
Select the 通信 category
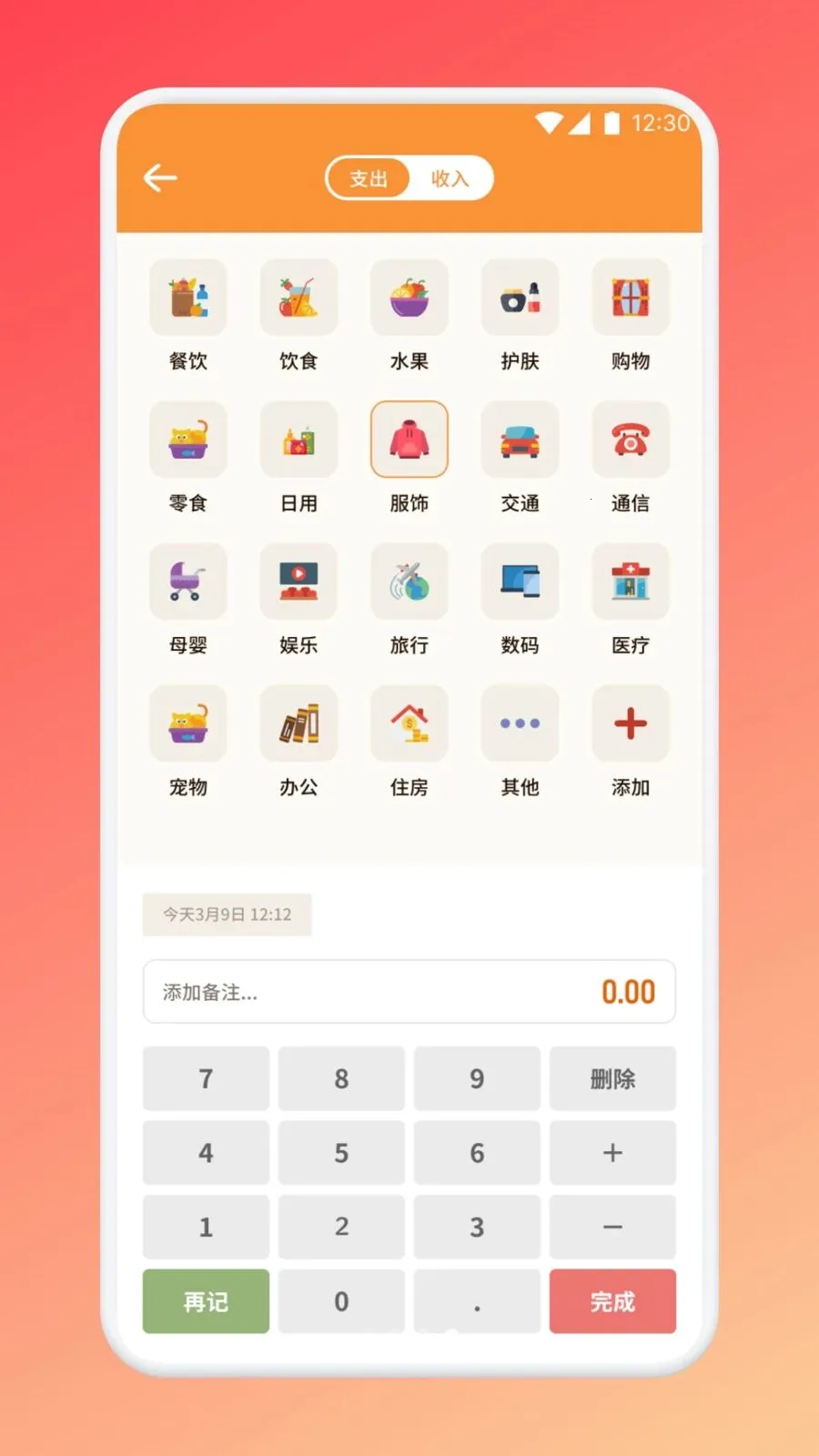[x=631, y=440]
